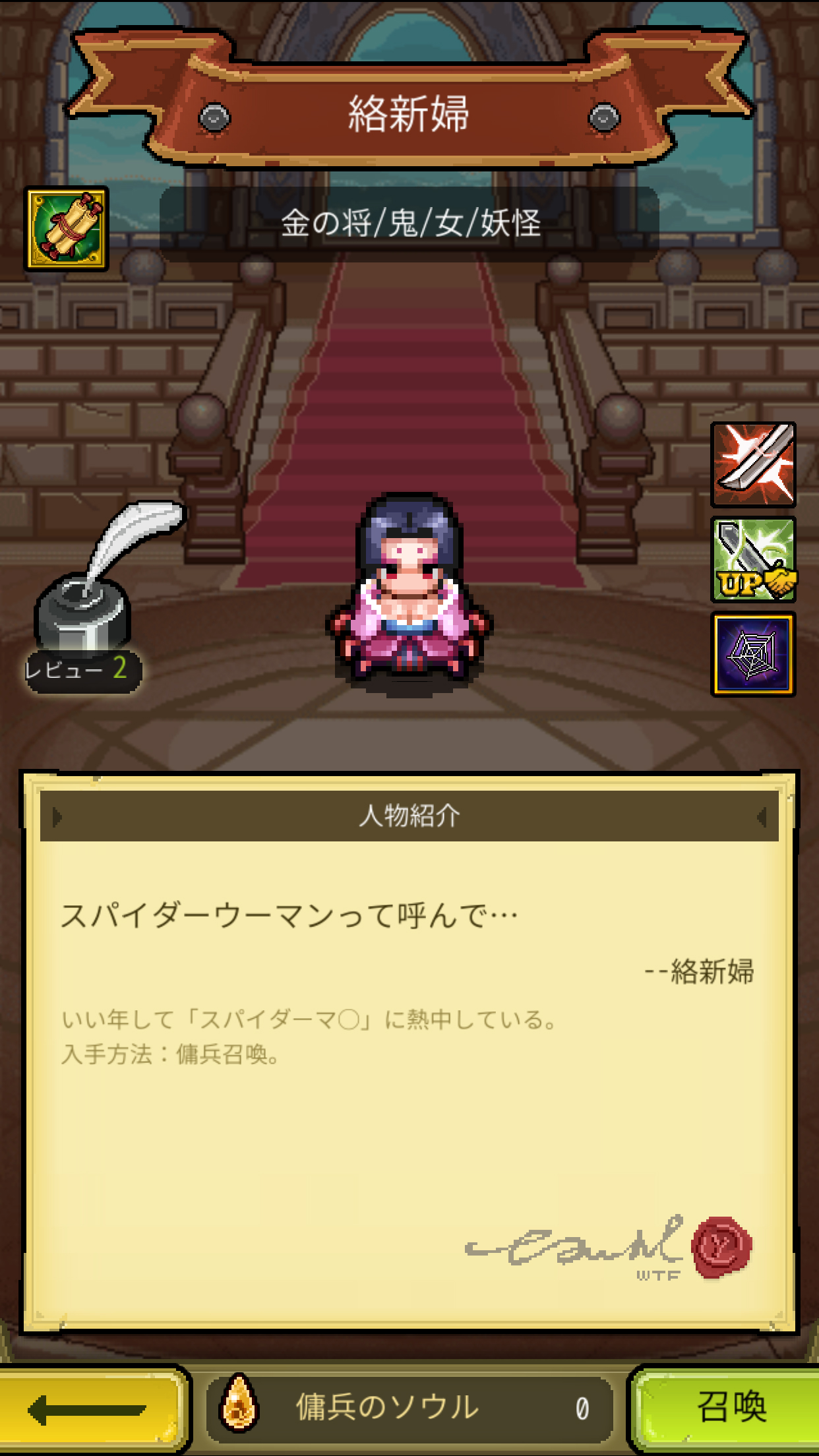
Task: Show previous info page with left arrow
Action: [58, 817]
